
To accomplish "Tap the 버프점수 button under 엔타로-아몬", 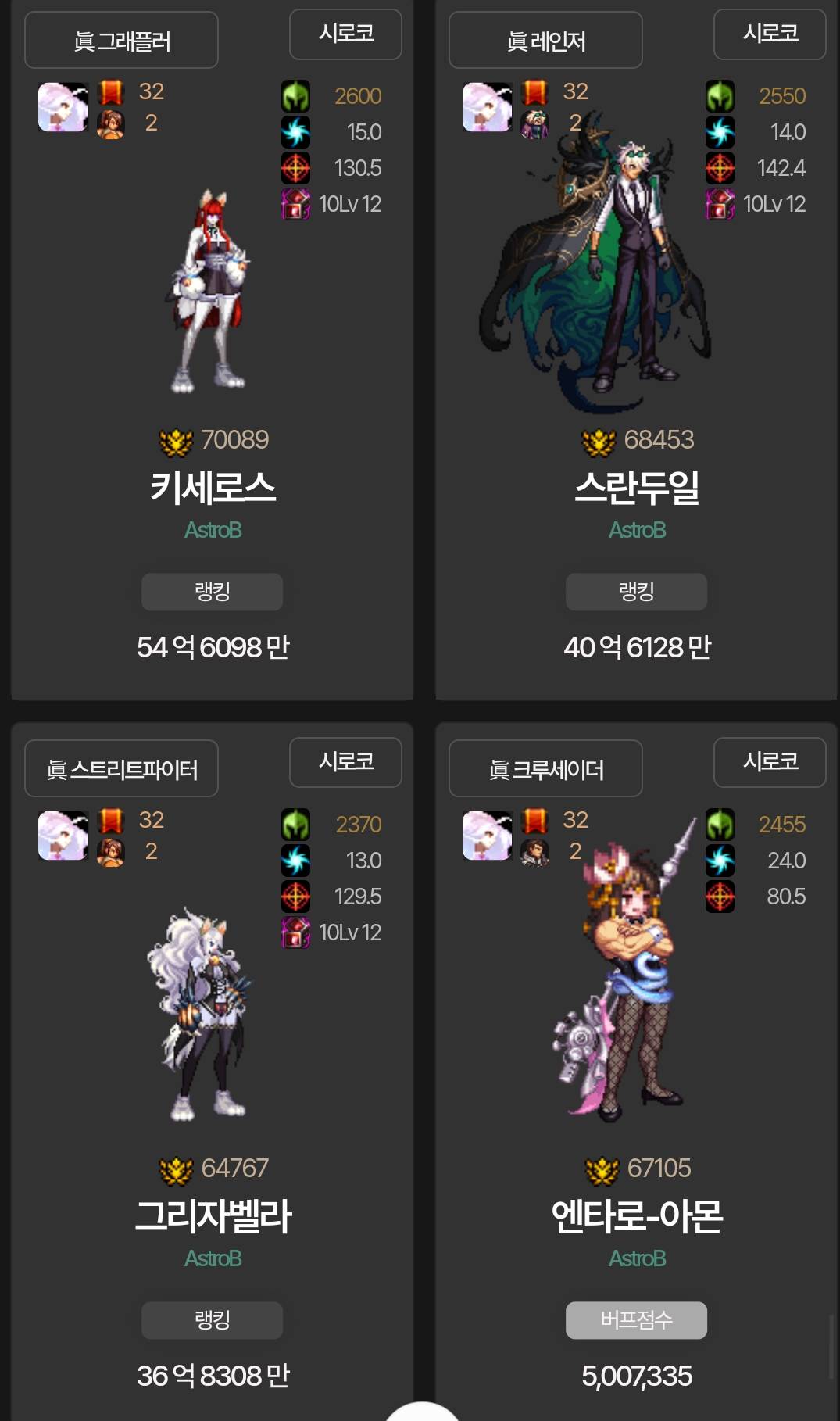I will 636,1320.
